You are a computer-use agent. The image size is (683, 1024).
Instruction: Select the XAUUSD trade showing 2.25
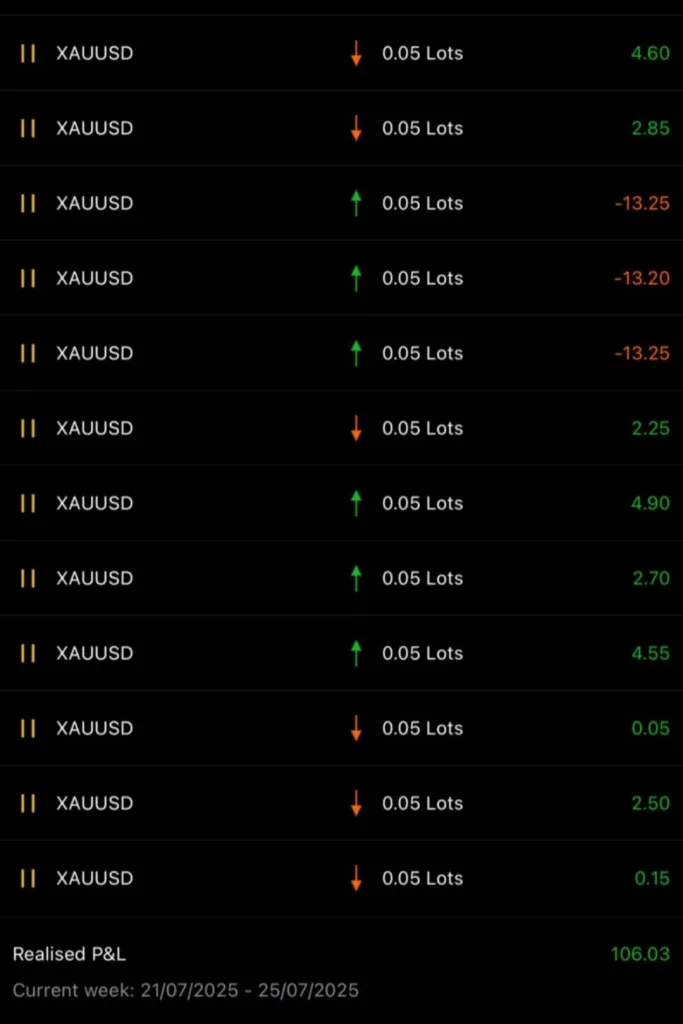pyautogui.click(x=341, y=428)
